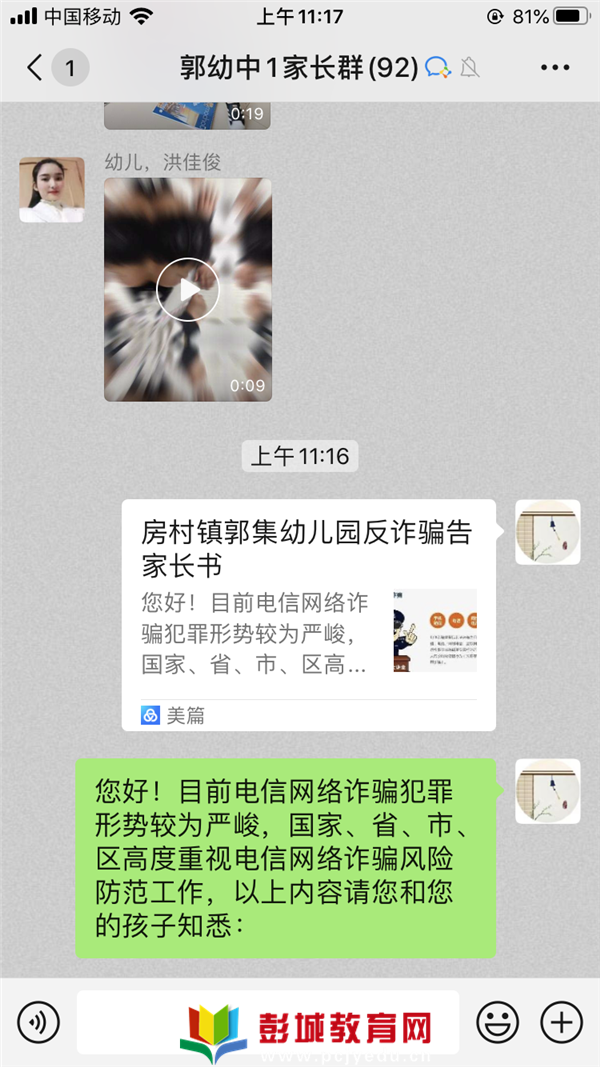Switch to voice message input
This screenshot has width=600, height=1067.
38,1022
